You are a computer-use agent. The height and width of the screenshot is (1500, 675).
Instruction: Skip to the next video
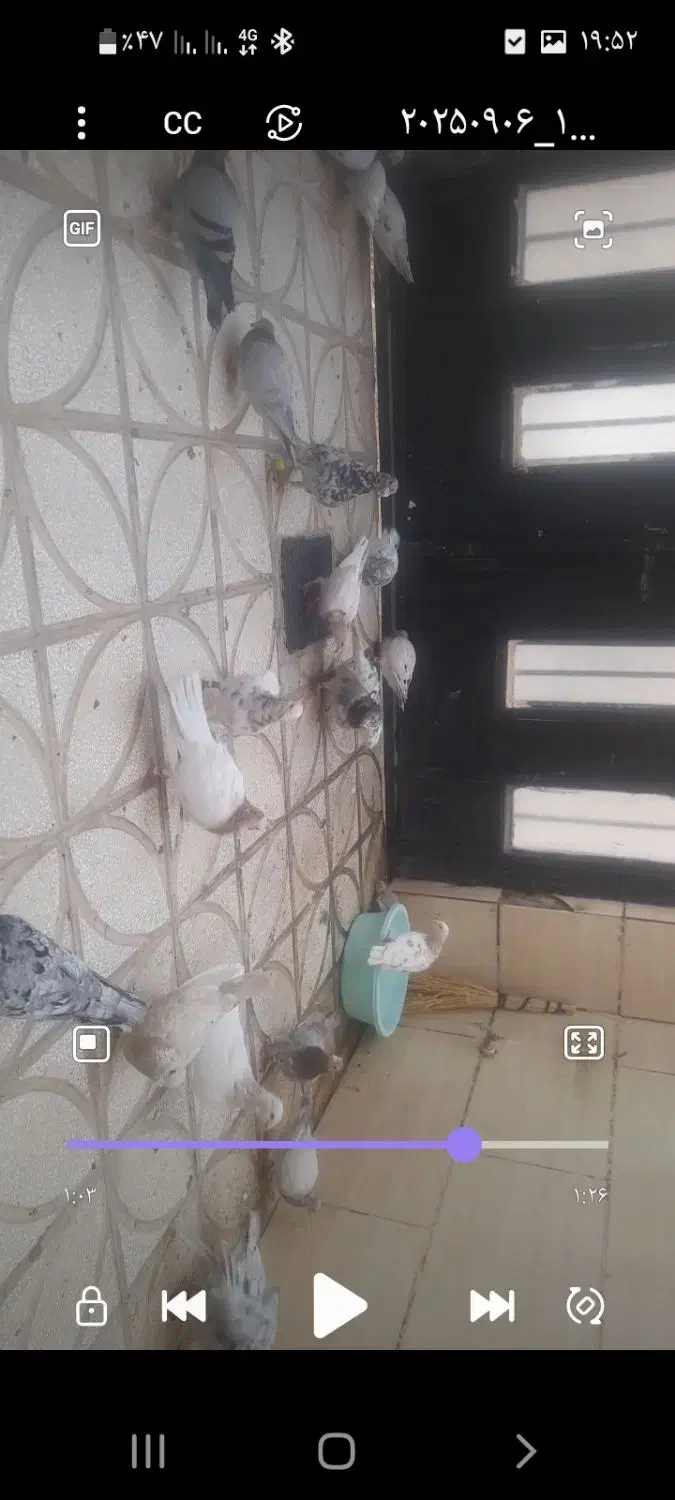click(x=492, y=1306)
